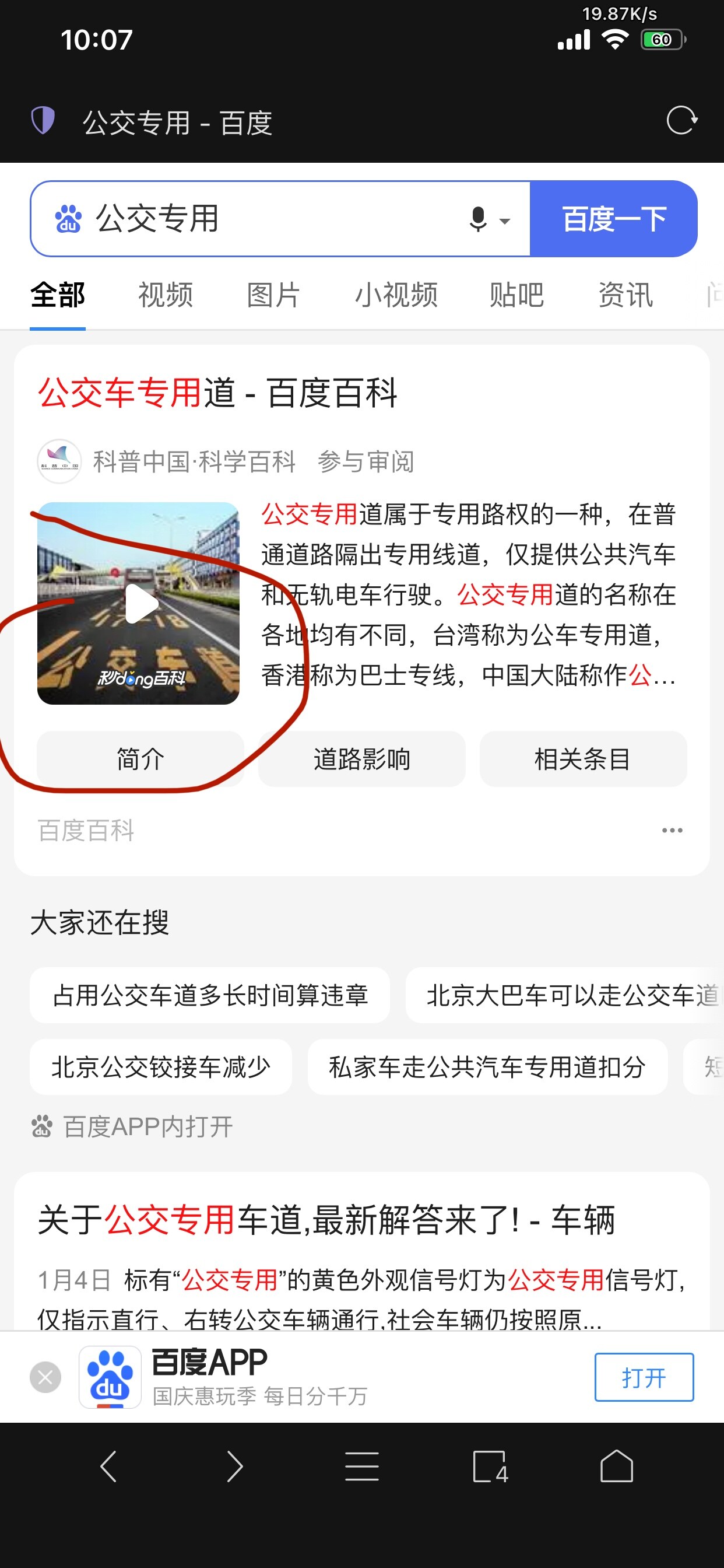
Task: Switch to the 视频 tab
Action: coord(166,296)
